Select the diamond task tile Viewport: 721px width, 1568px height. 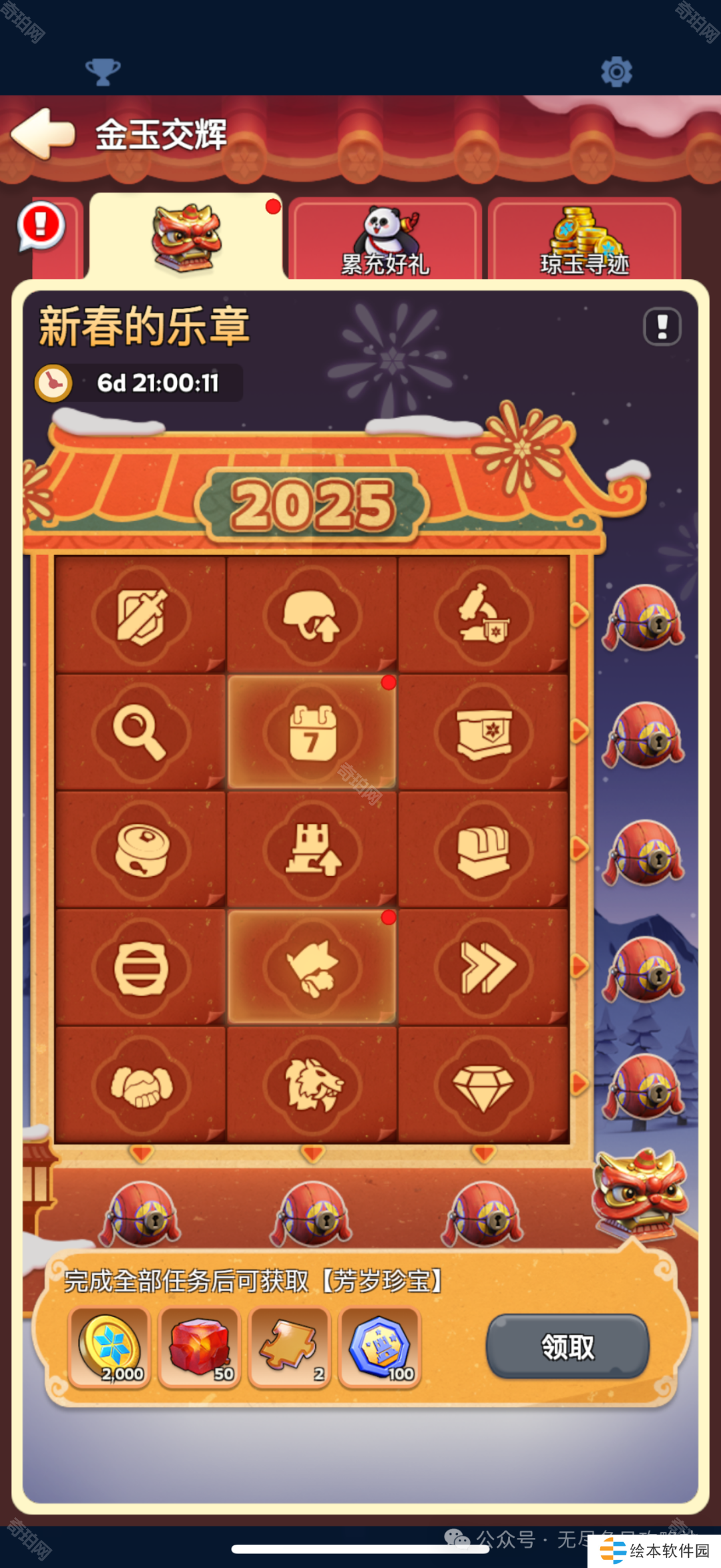[x=483, y=1085]
